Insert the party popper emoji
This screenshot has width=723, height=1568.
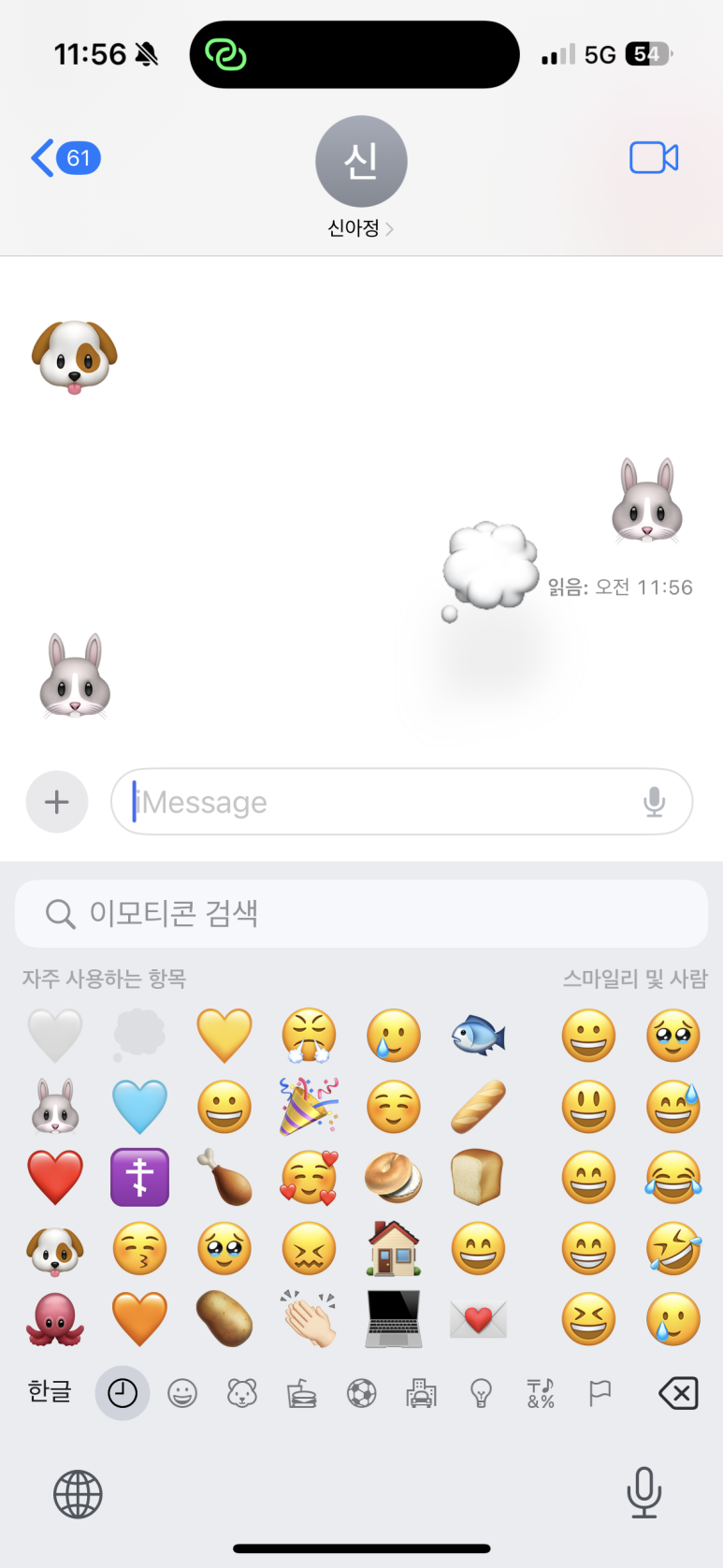tap(309, 1106)
